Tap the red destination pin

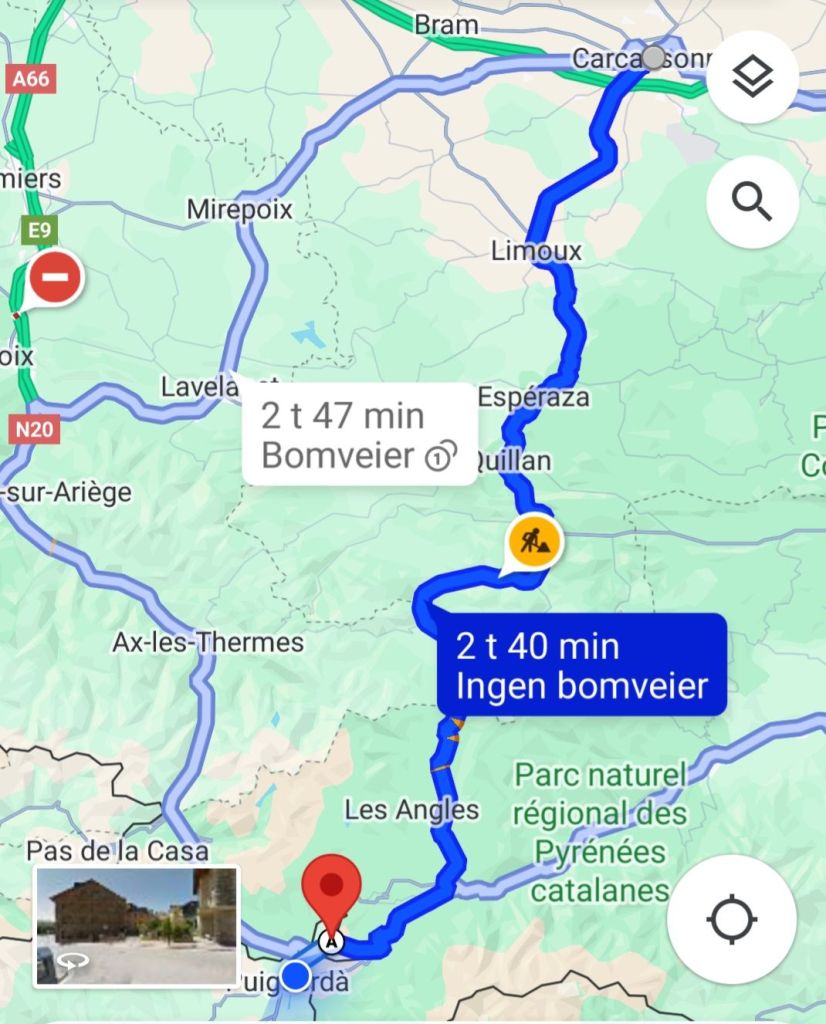coord(332,889)
